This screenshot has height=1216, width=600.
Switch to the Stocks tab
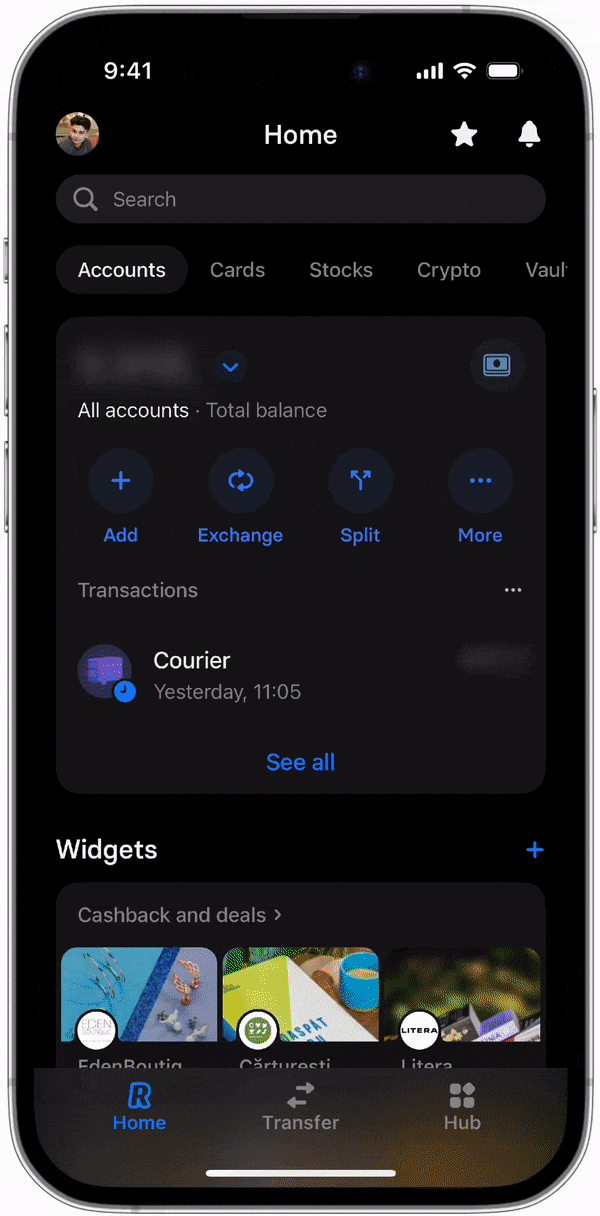[341, 270]
